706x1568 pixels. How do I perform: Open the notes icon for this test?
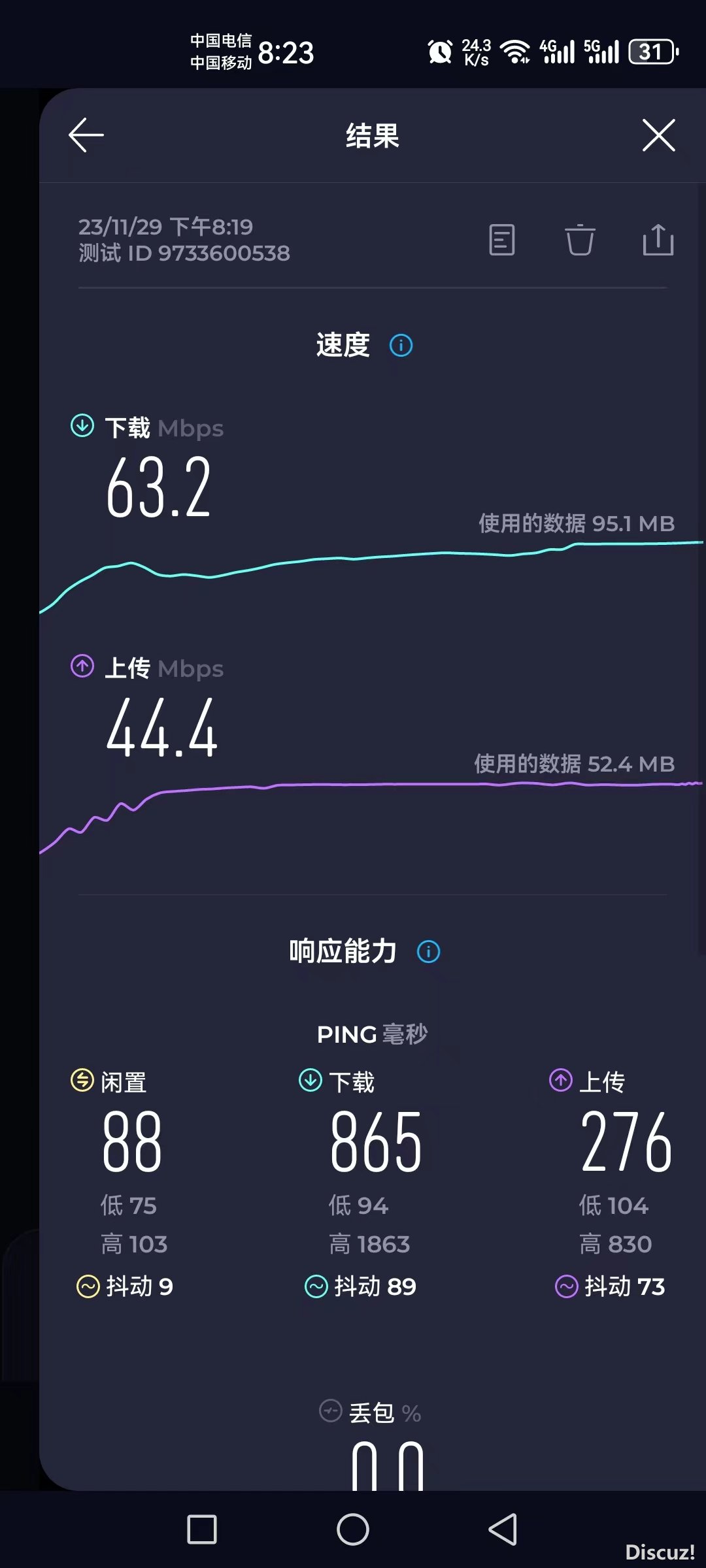pyautogui.click(x=502, y=240)
